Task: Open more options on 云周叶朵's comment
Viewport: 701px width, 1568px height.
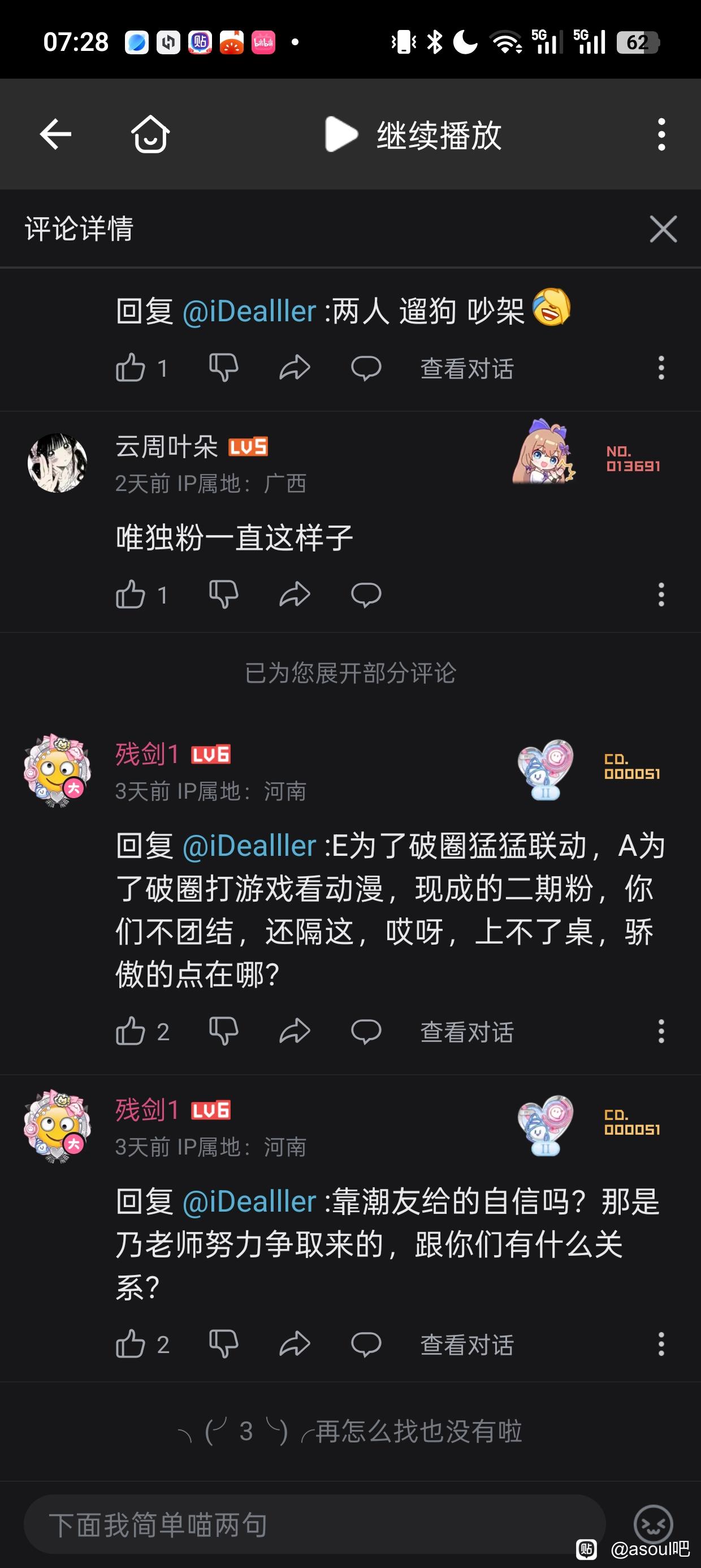Action: pyautogui.click(x=661, y=594)
